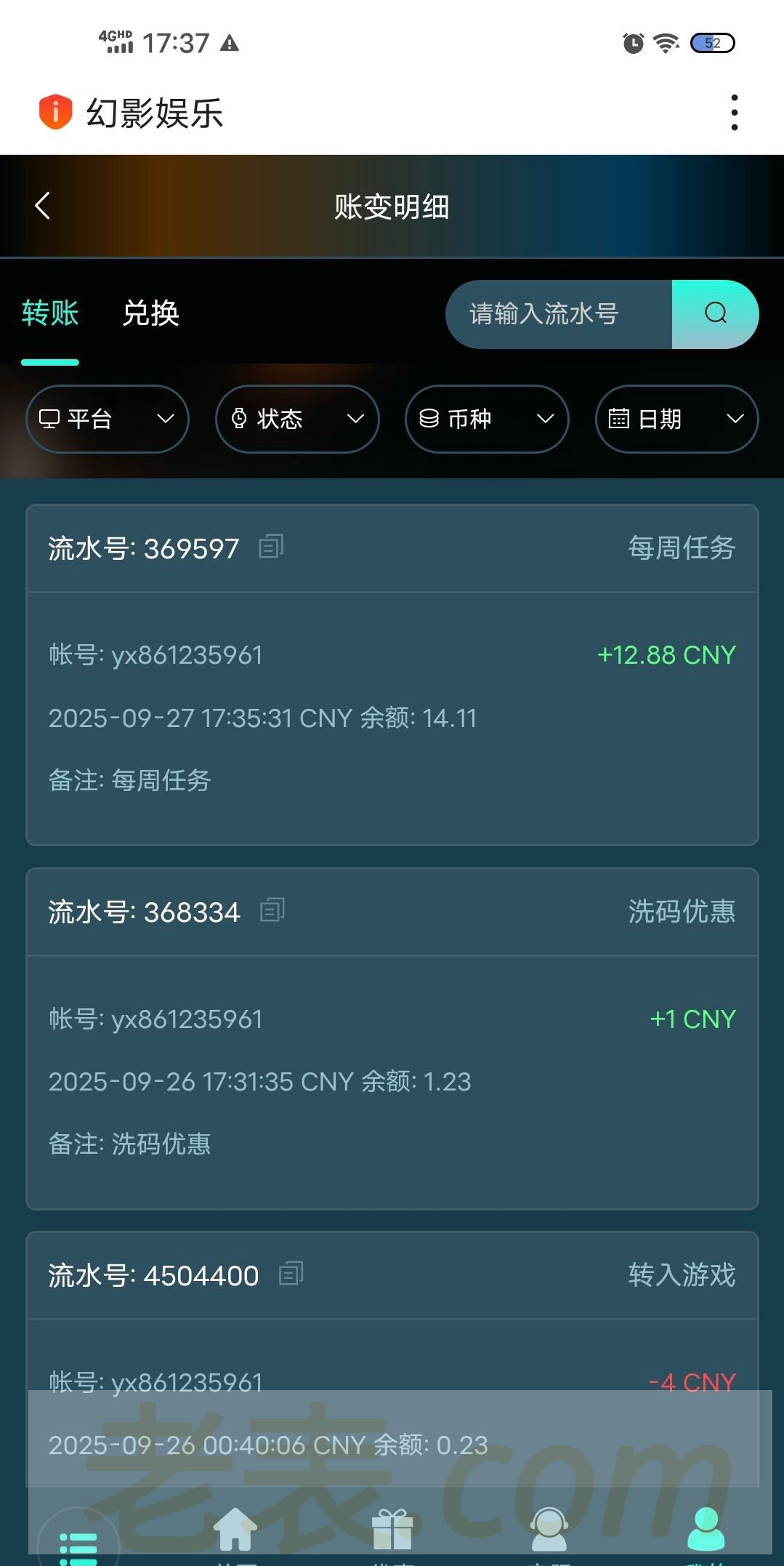Go back from 账变明细 page
Viewport: 784px width, 1566px height.
[x=43, y=206]
